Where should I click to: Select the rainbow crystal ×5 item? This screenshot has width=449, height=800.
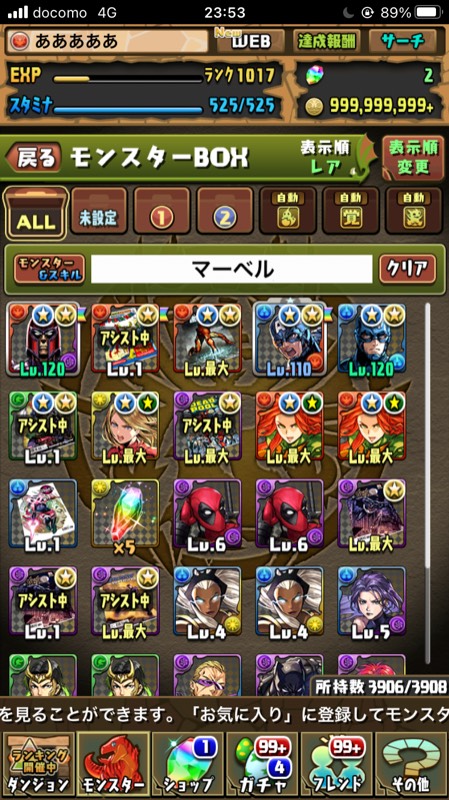tap(126, 518)
